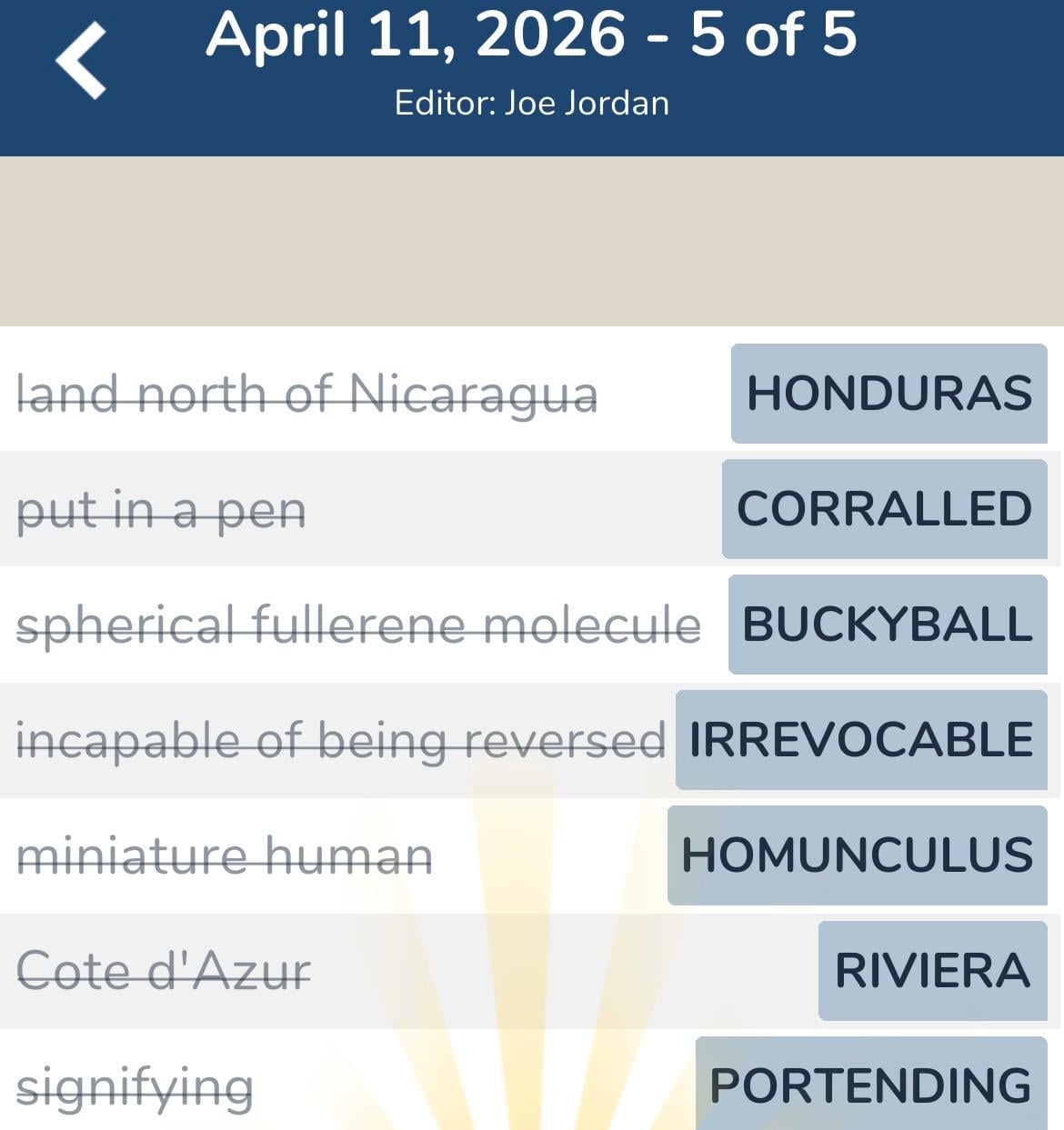Select the clue 'put in a pen'

point(164,509)
